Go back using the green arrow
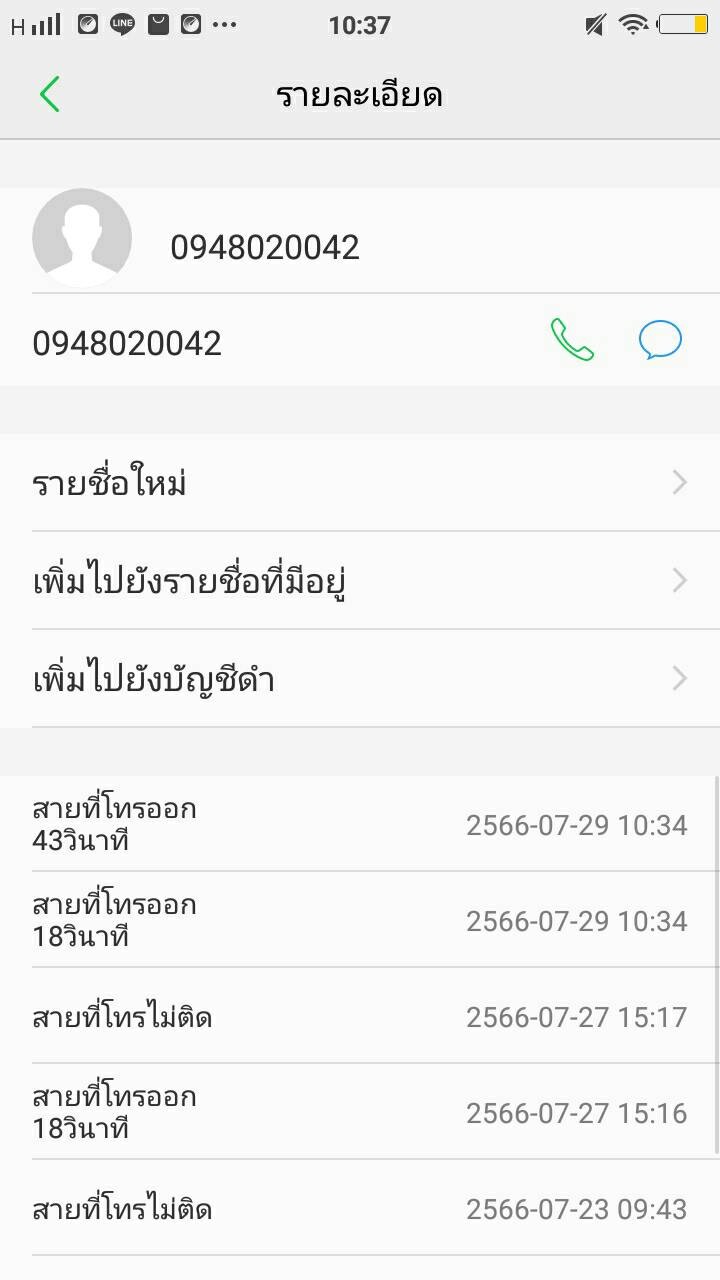This screenshot has height=1280, width=720. tap(50, 95)
